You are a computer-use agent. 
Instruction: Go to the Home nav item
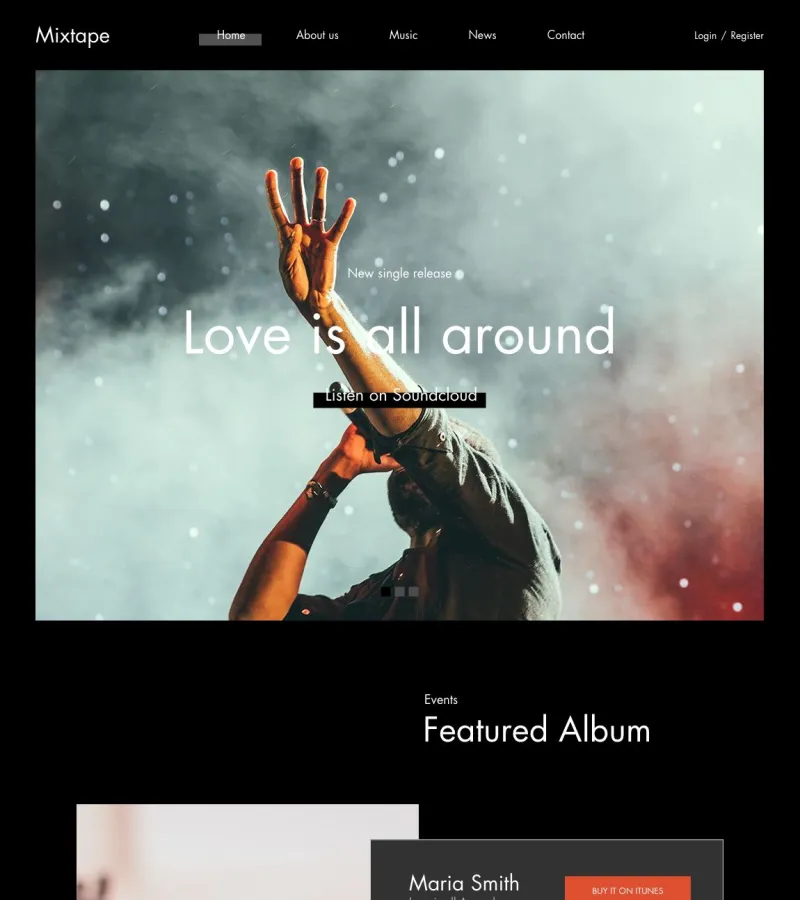(x=230, y=36)
